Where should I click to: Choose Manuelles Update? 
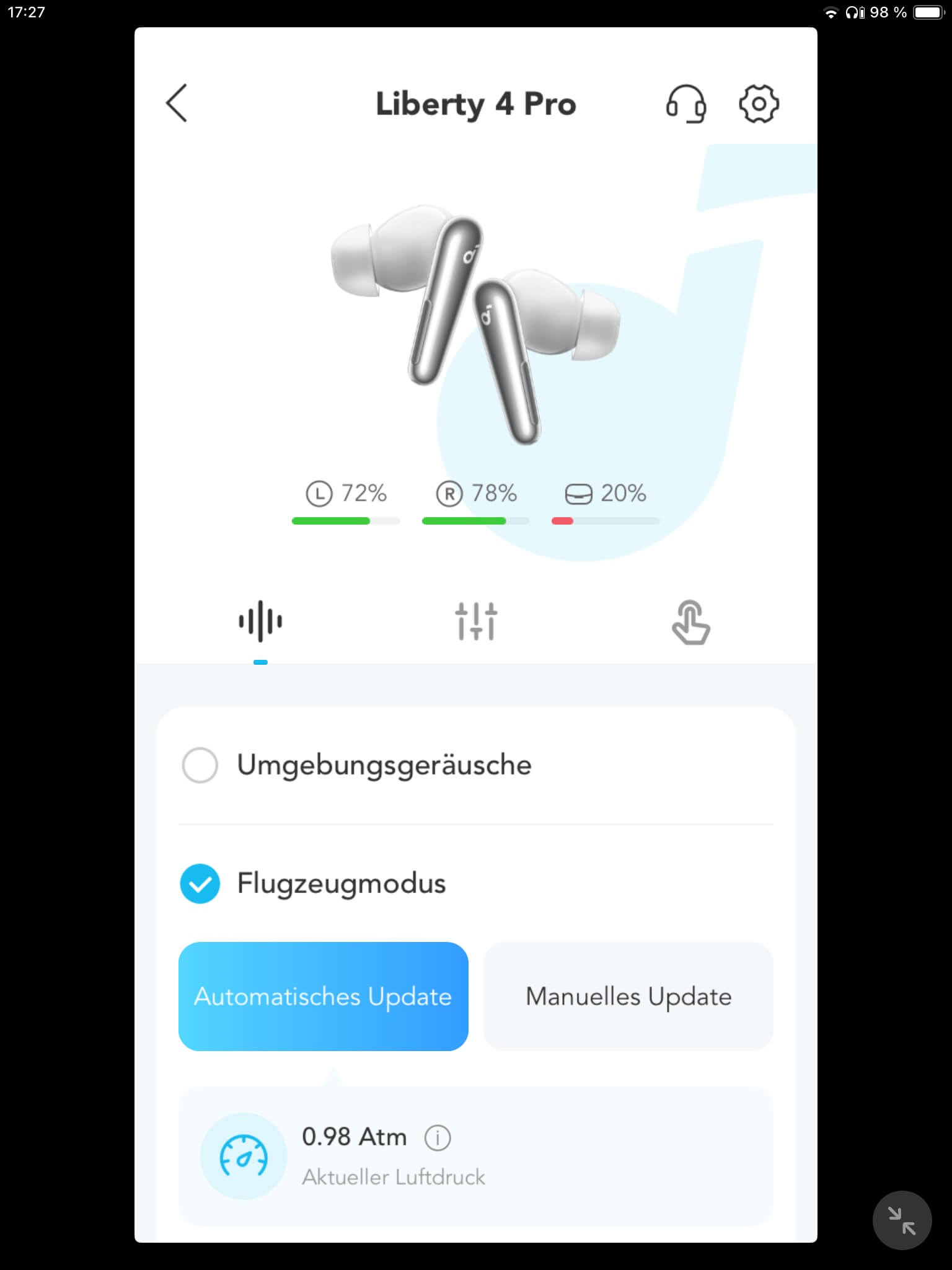[x=628, y=996]
